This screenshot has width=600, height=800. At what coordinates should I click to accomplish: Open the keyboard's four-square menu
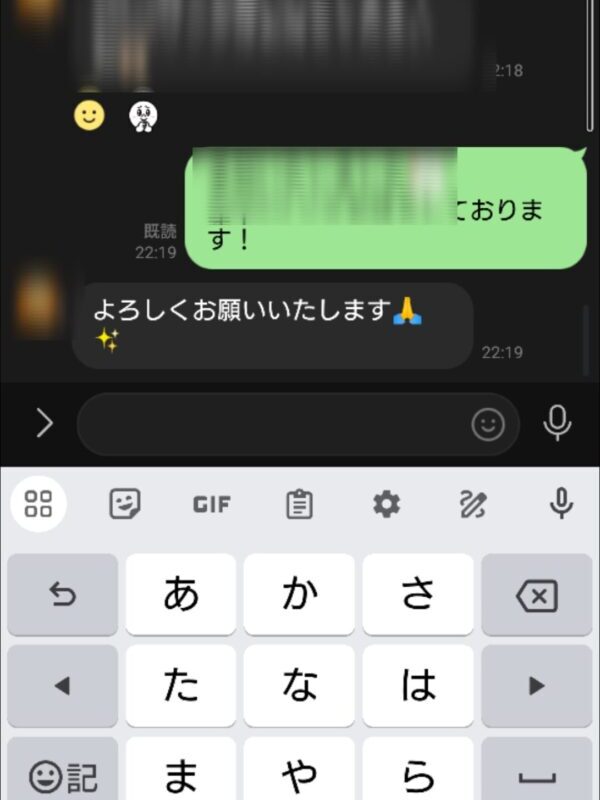point(38,503)
